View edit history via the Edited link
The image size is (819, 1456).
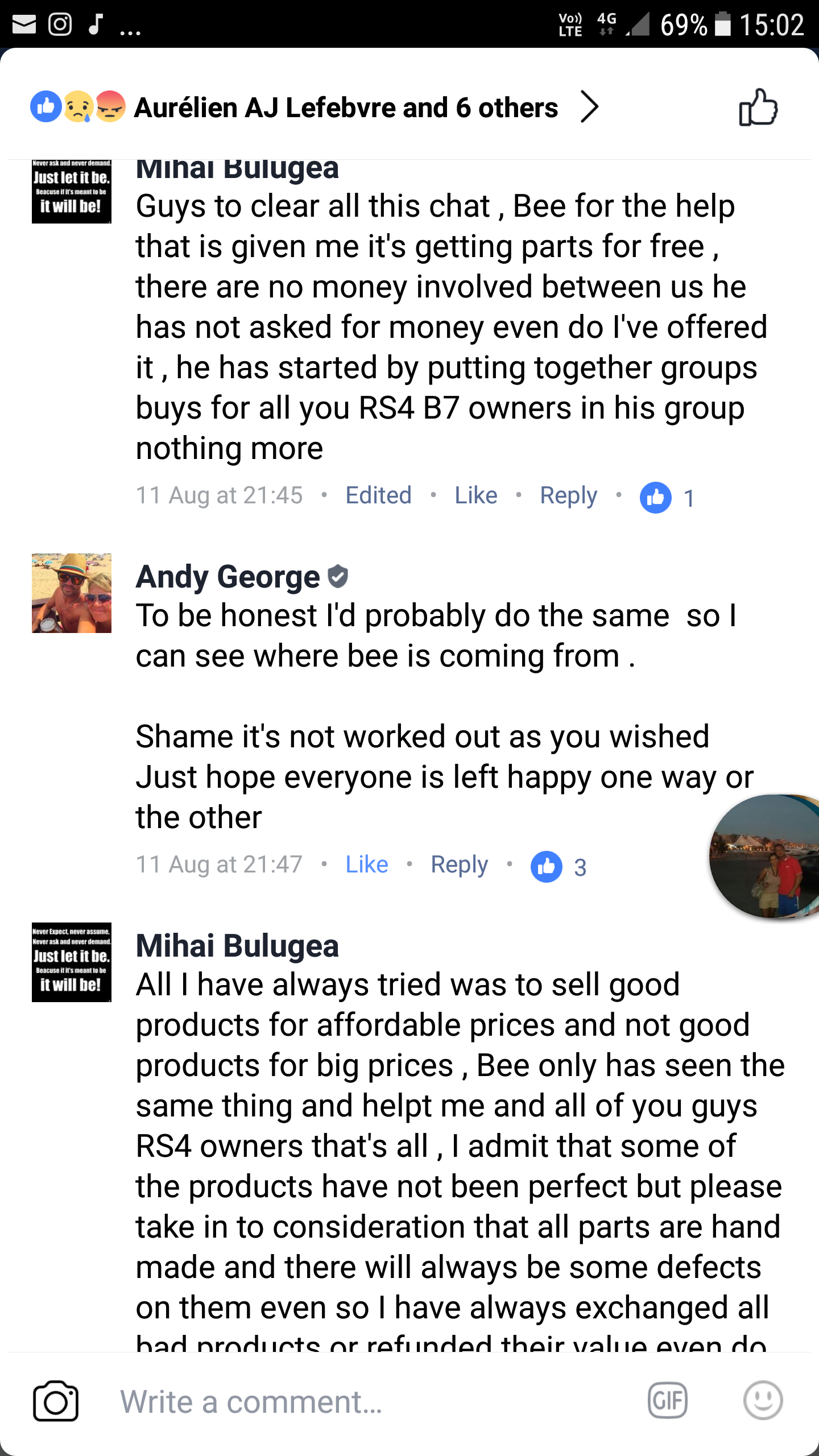coord(378,495)
